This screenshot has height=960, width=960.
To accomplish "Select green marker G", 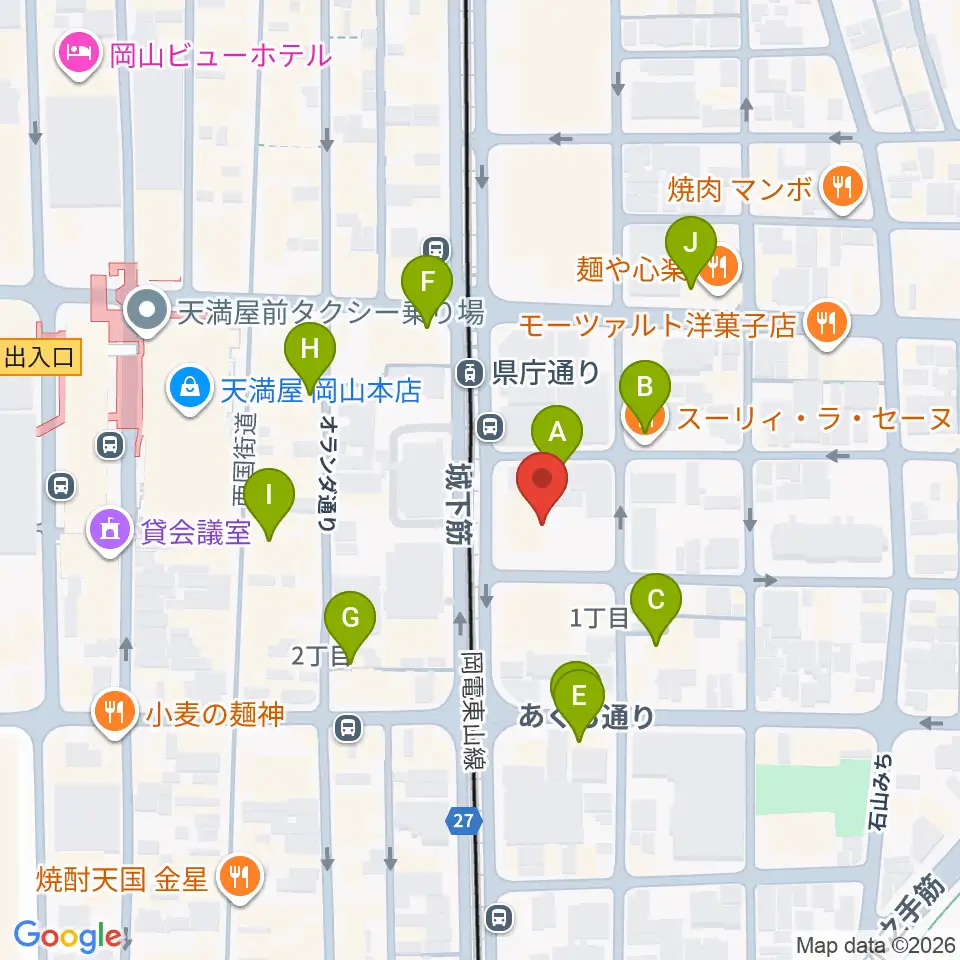I will tap(350, 617).
